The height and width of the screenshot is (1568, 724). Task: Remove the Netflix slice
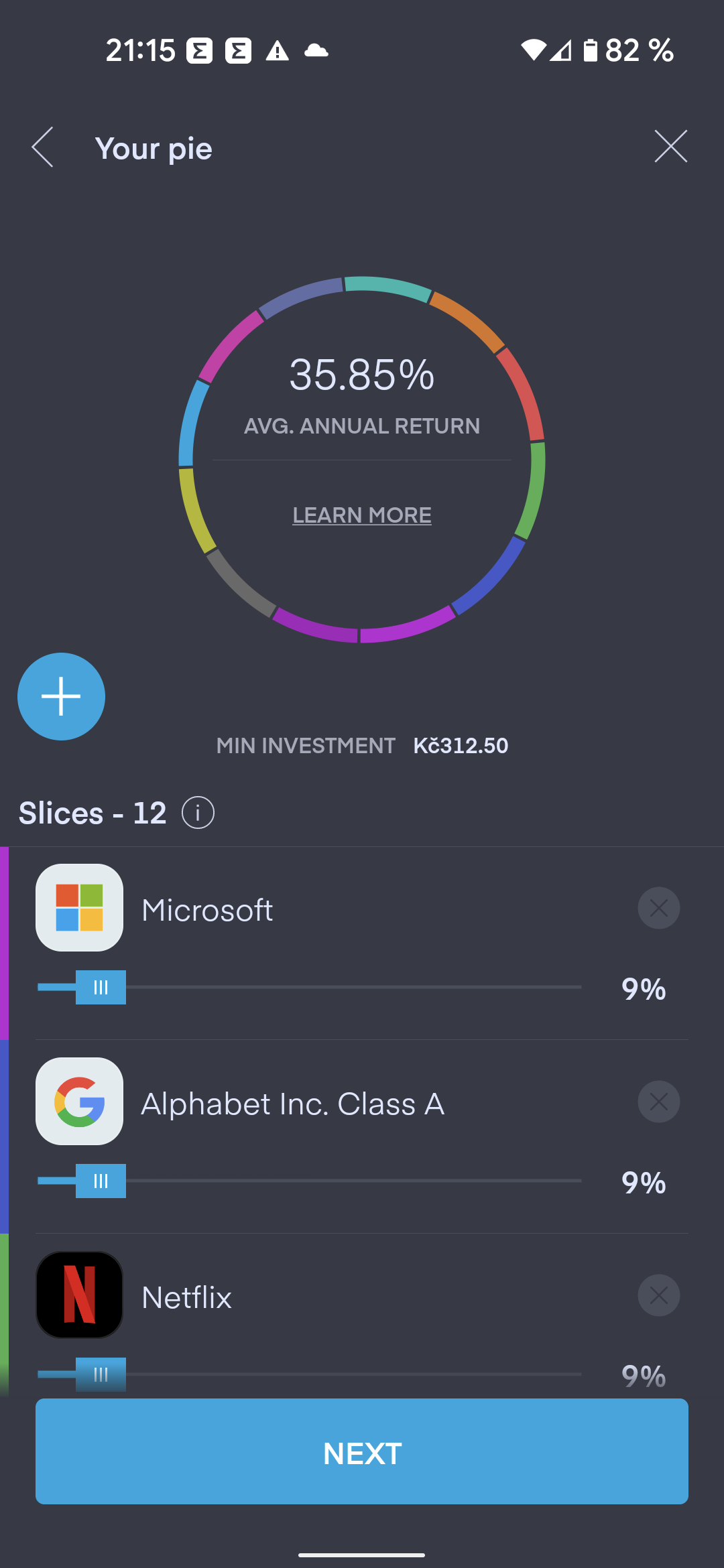click(658, 1295)
